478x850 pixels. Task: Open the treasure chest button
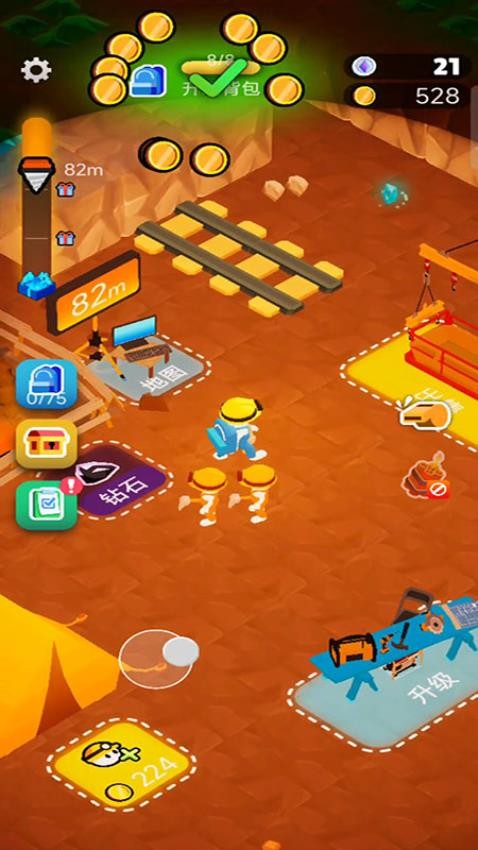[47, 445]
